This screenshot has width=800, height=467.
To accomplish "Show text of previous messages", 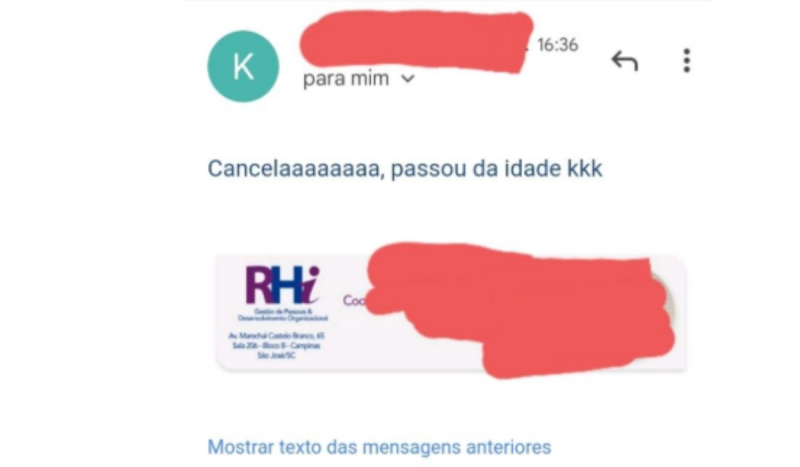I will coord(379,447).
